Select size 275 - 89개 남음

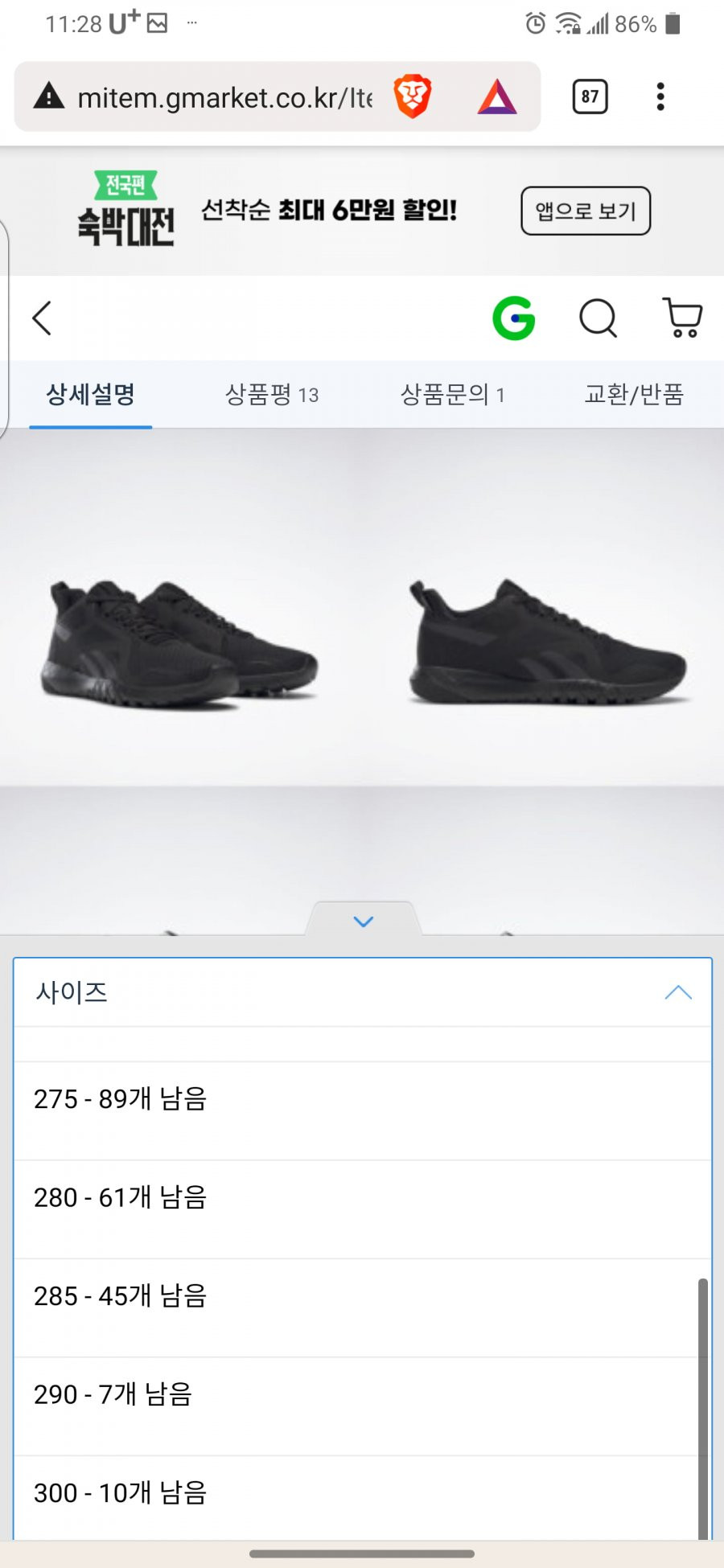[362, 1099]
